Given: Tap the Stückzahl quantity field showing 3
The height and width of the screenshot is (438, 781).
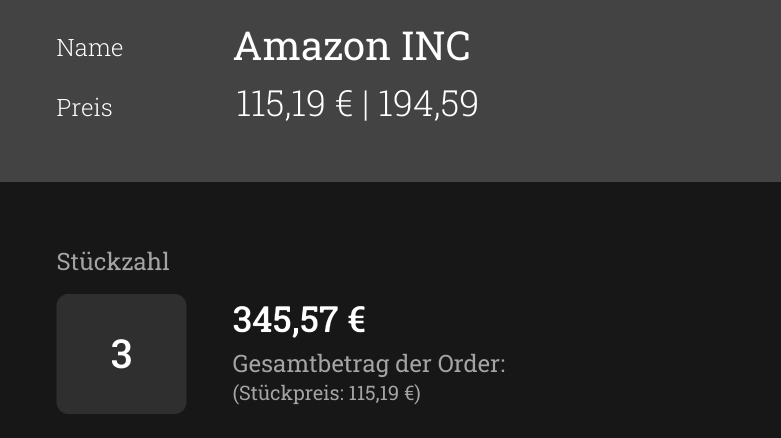Looking at the screenshot, I should pyautogui.click(x=121, y=354).
